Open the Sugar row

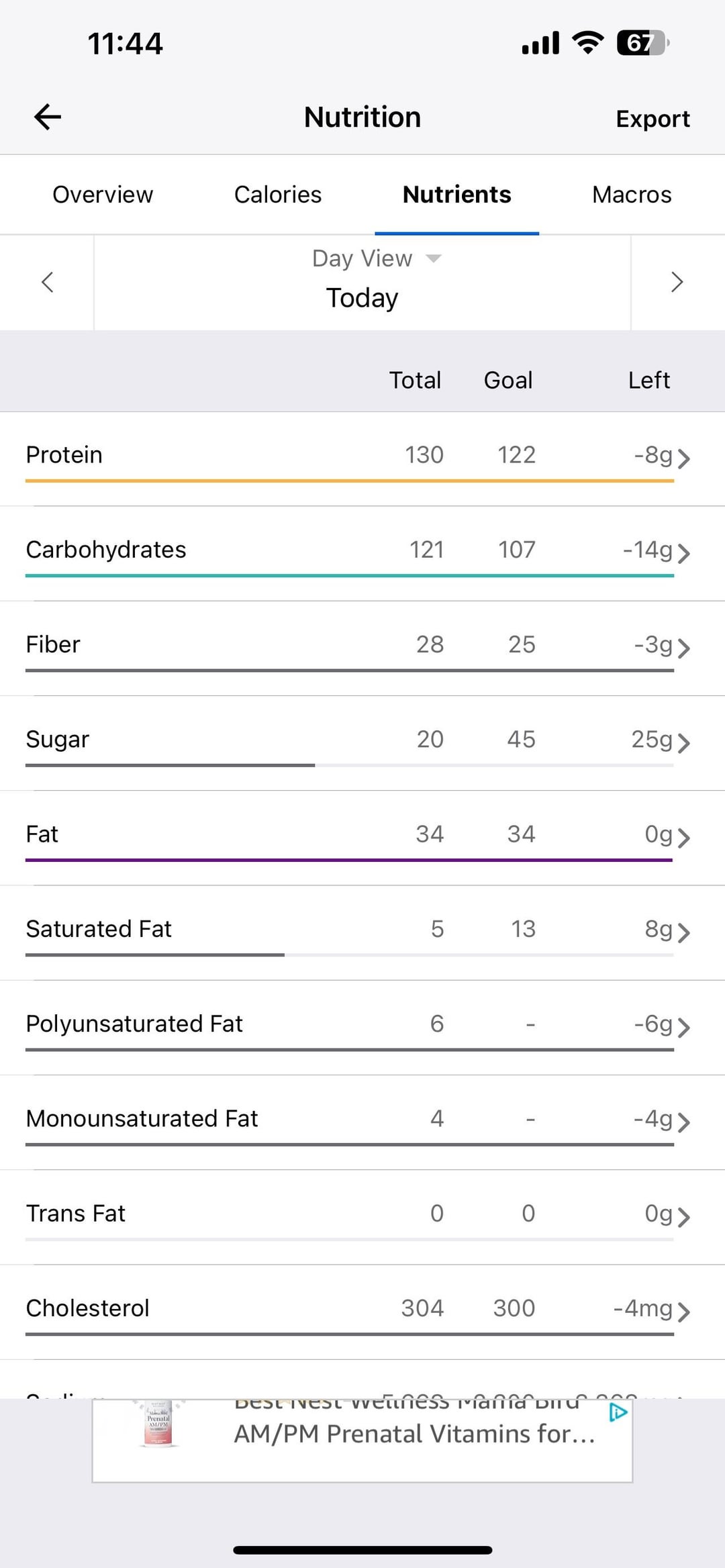[362, 743]
